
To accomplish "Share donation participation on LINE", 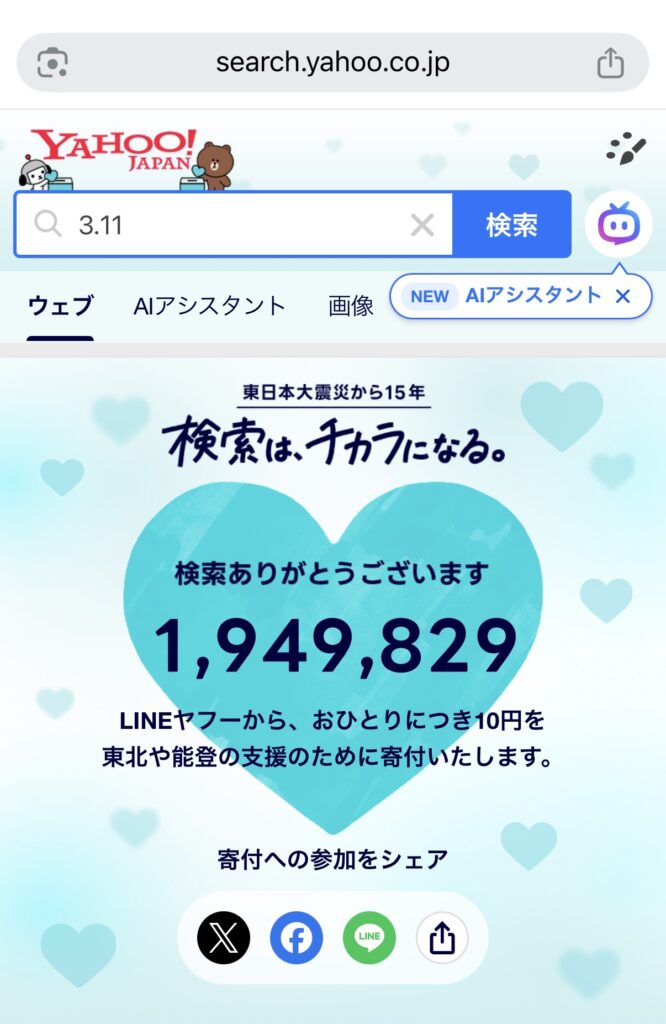I will [369, 938].
